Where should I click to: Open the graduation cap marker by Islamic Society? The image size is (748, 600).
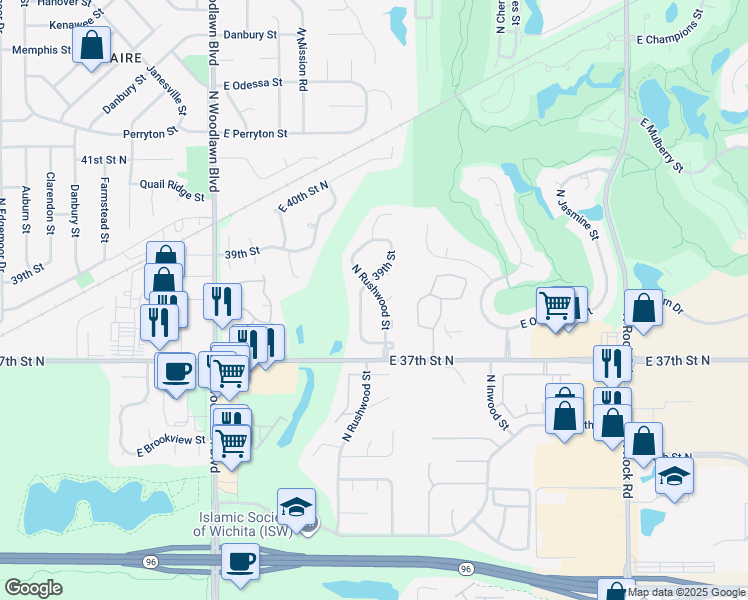pyautogui.click(x=296, y=508)
